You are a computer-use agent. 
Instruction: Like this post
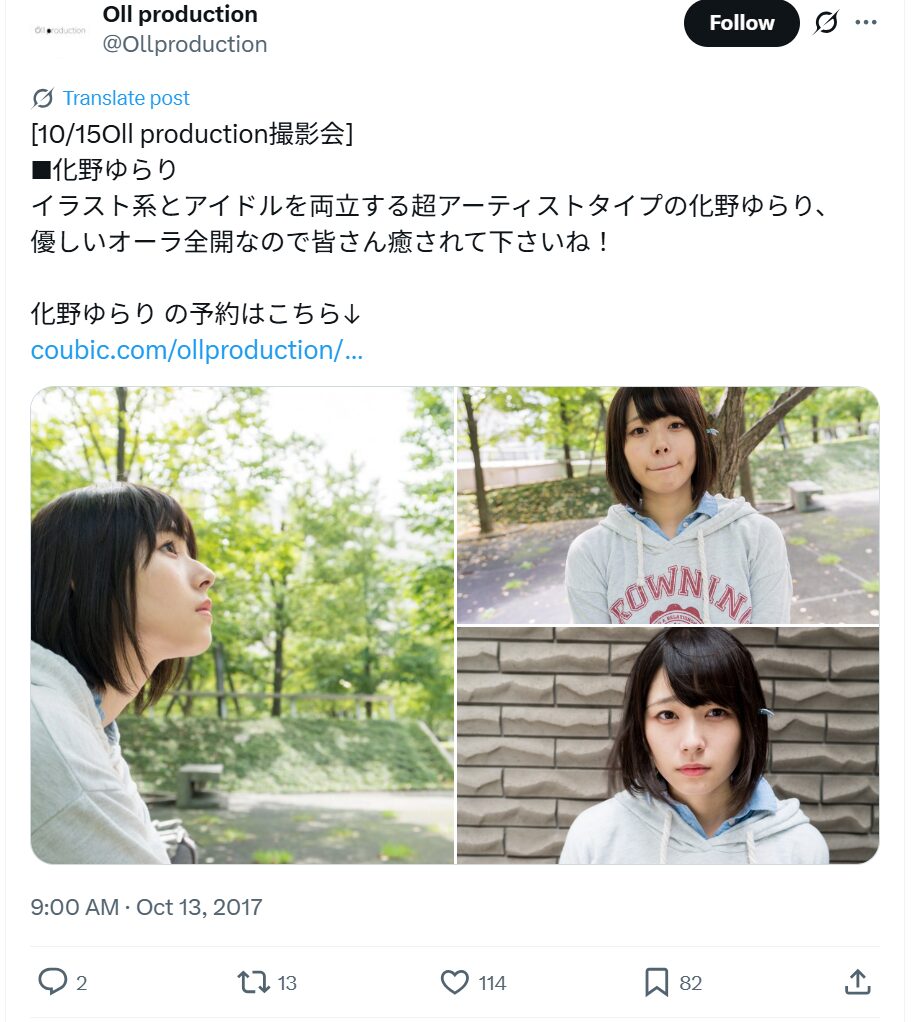(455, 982)
